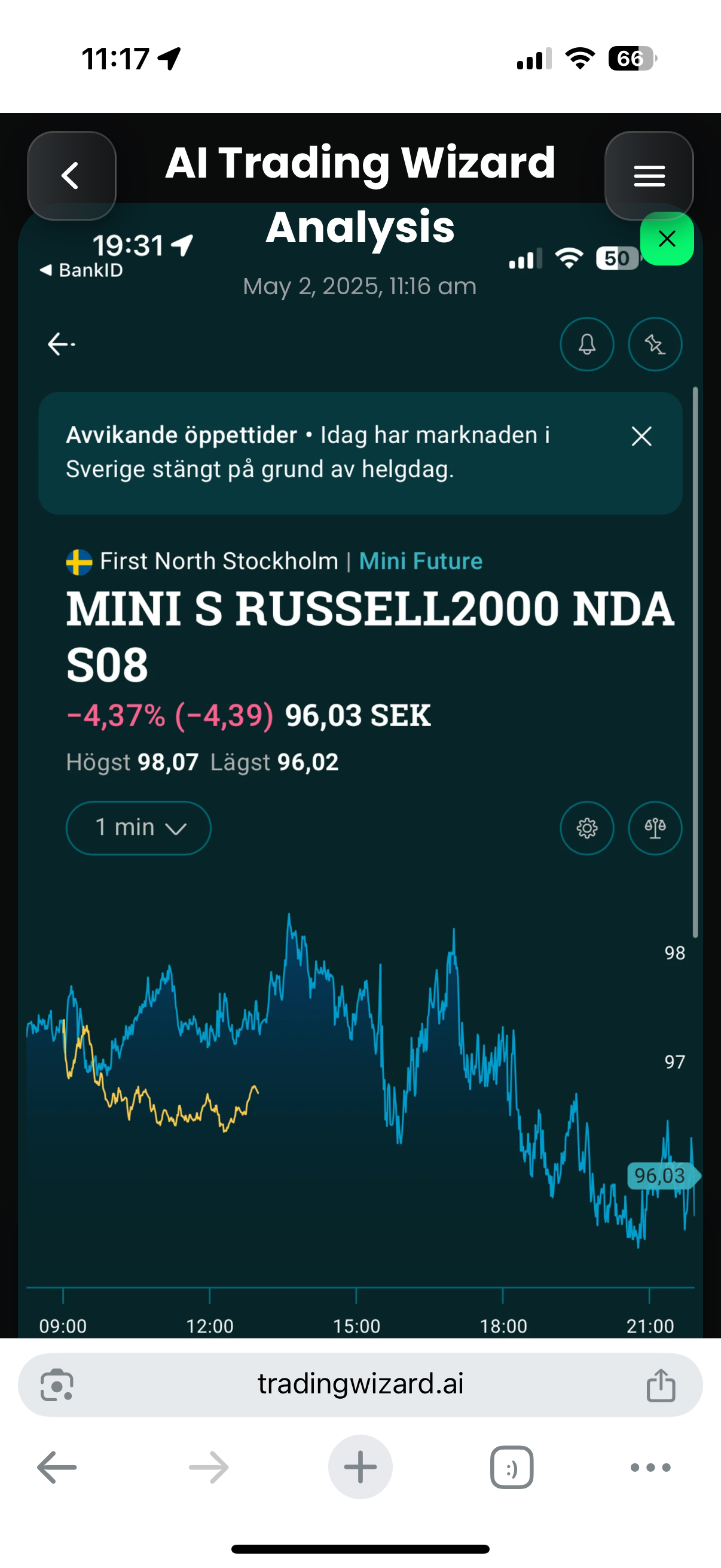
Task: Close the screenshot overlay via green X
Action: 666,239
